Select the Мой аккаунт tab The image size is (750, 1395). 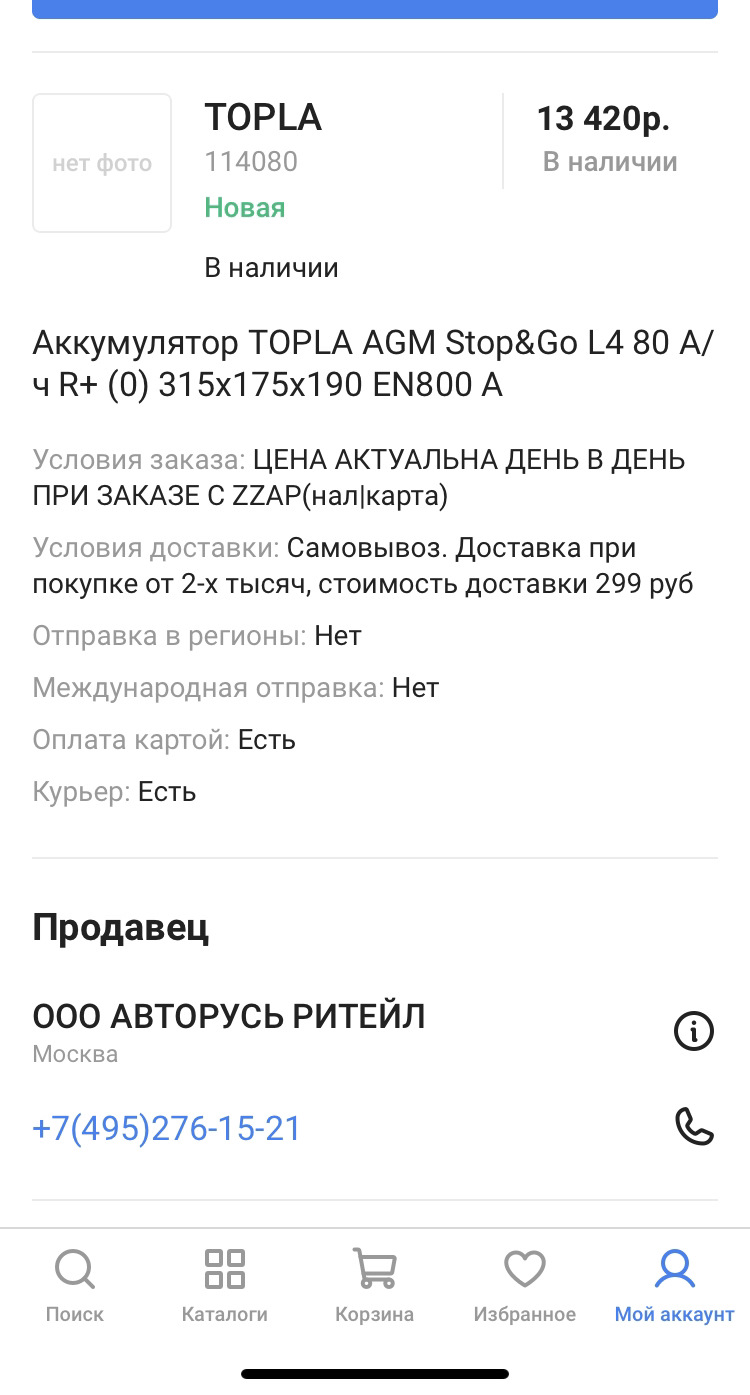tap(674, 1285)
